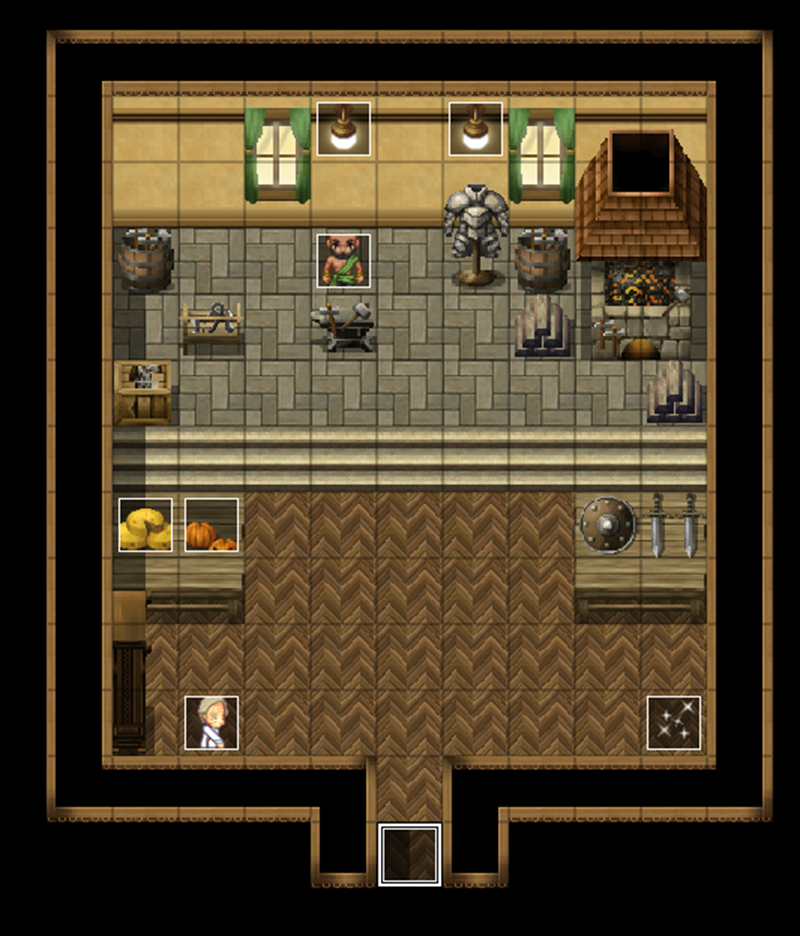
Task: Select the hay bales event tile
Action: click(145, 524)
